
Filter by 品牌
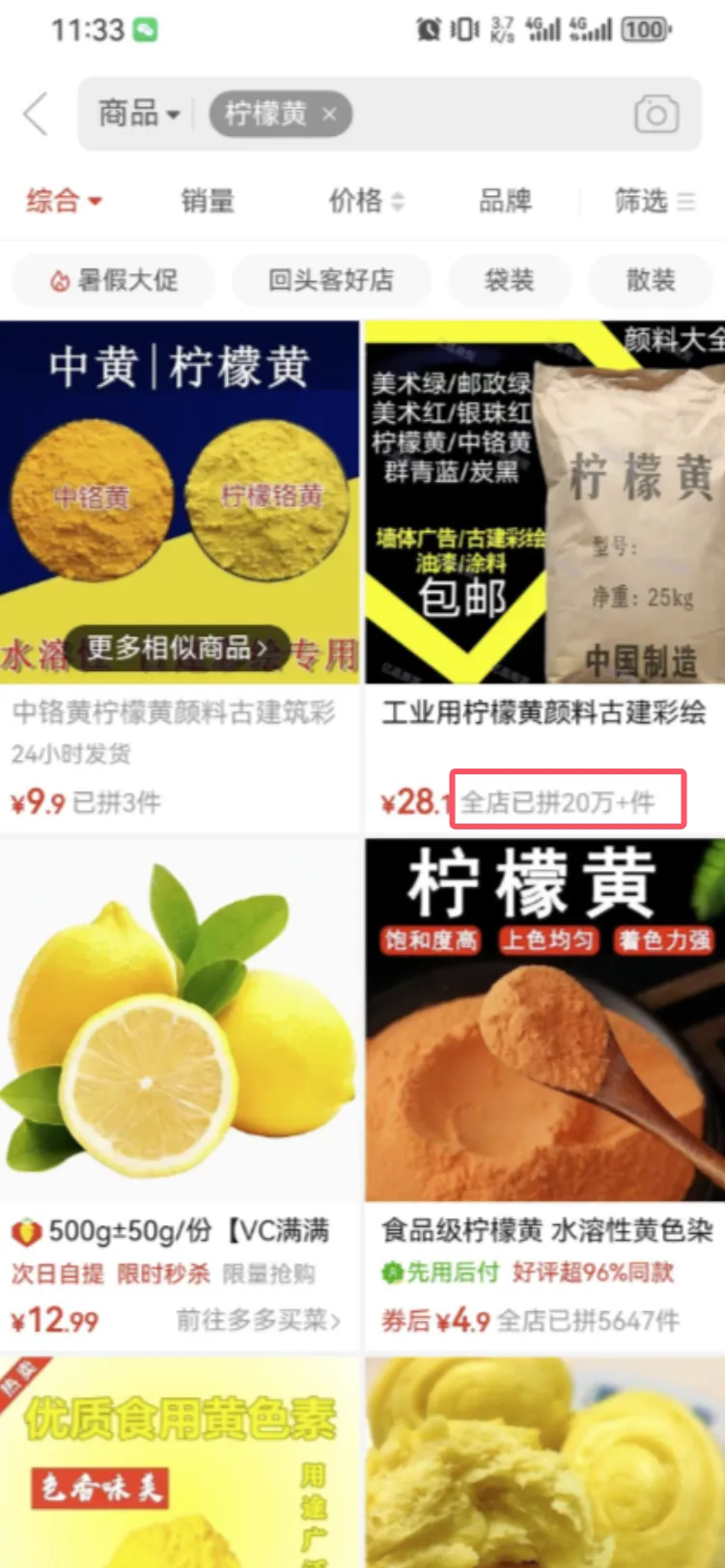(x=505, y=201)
